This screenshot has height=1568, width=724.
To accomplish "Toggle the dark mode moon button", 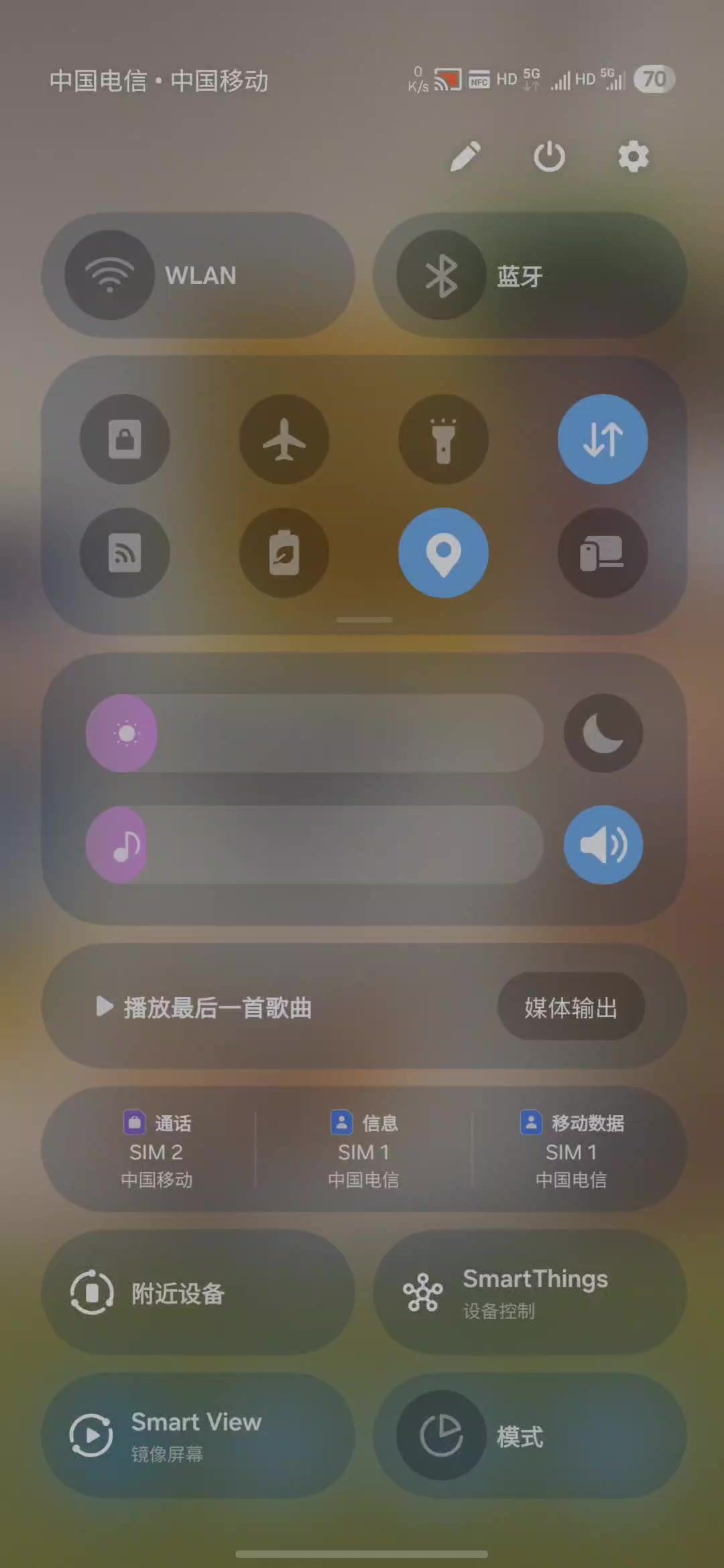I will [x=603, y=733].
